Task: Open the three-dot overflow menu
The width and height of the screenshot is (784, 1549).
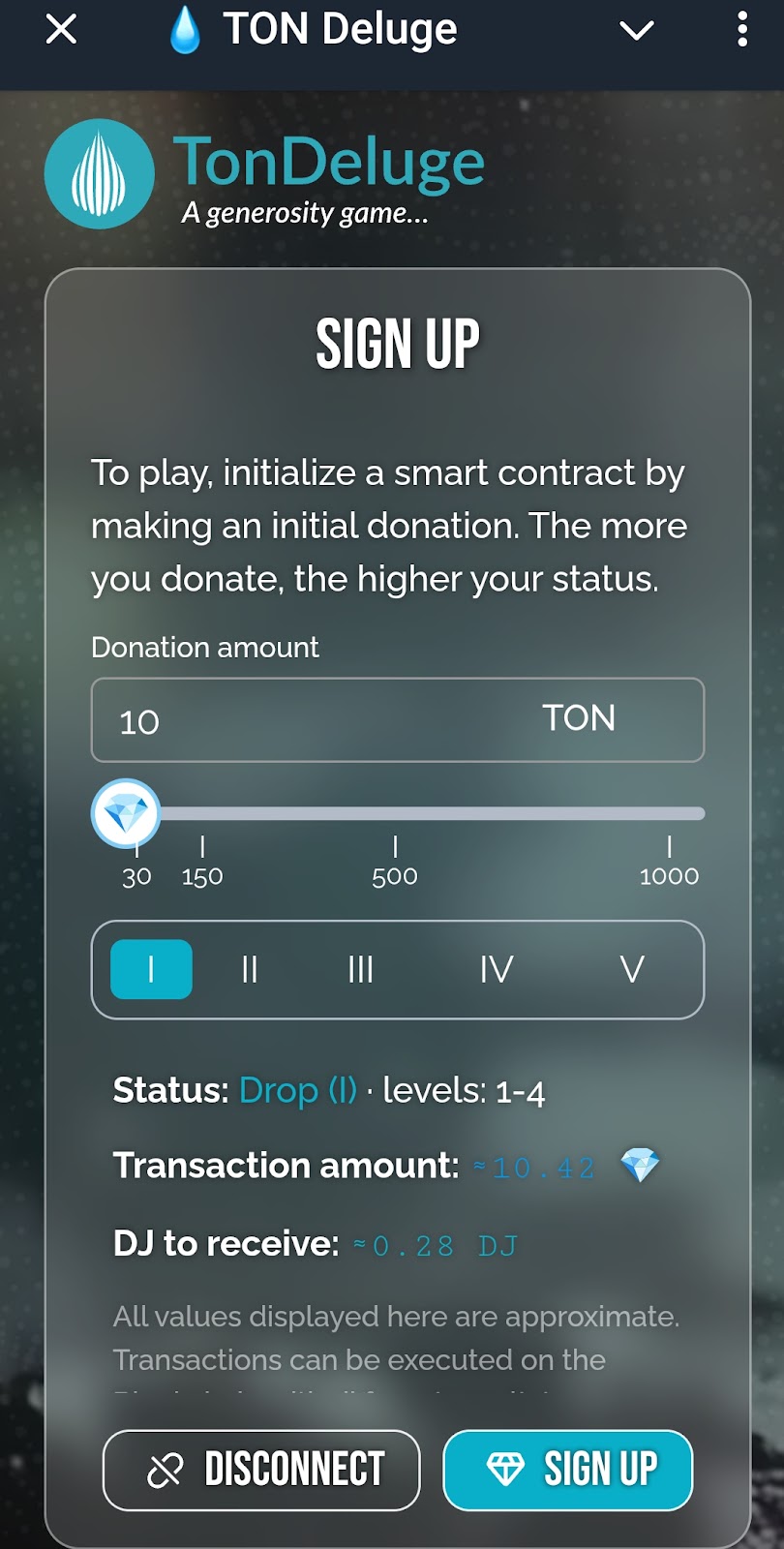Action: click(x=741, y=30)
